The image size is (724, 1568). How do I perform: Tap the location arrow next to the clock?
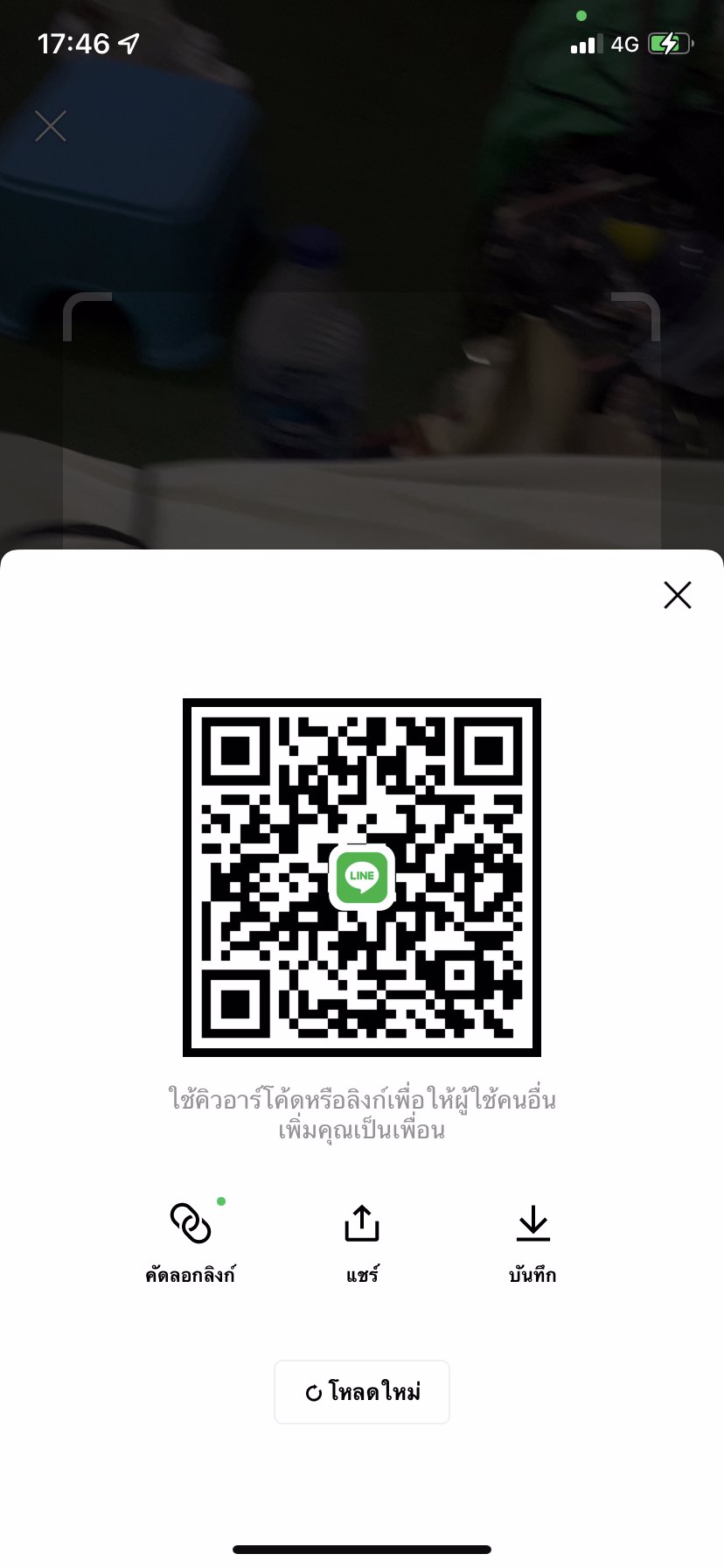coord(128,42)
